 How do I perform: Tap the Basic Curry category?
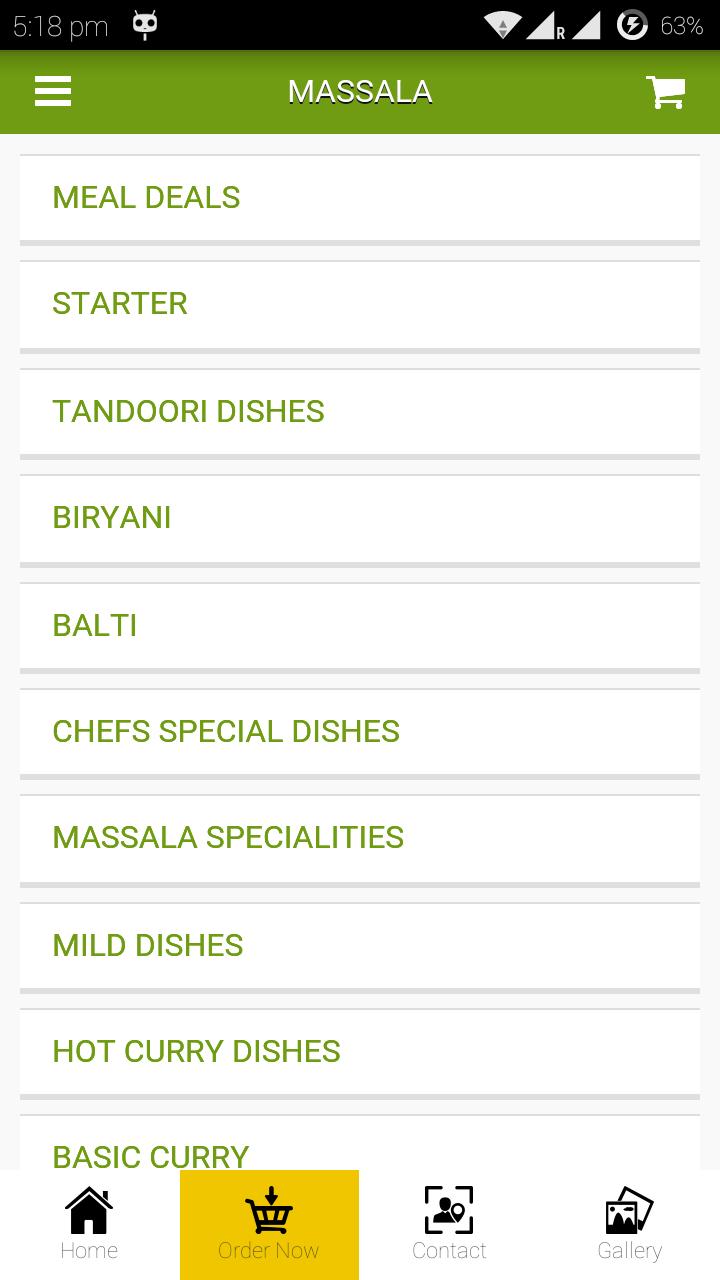coord(360,1148)
